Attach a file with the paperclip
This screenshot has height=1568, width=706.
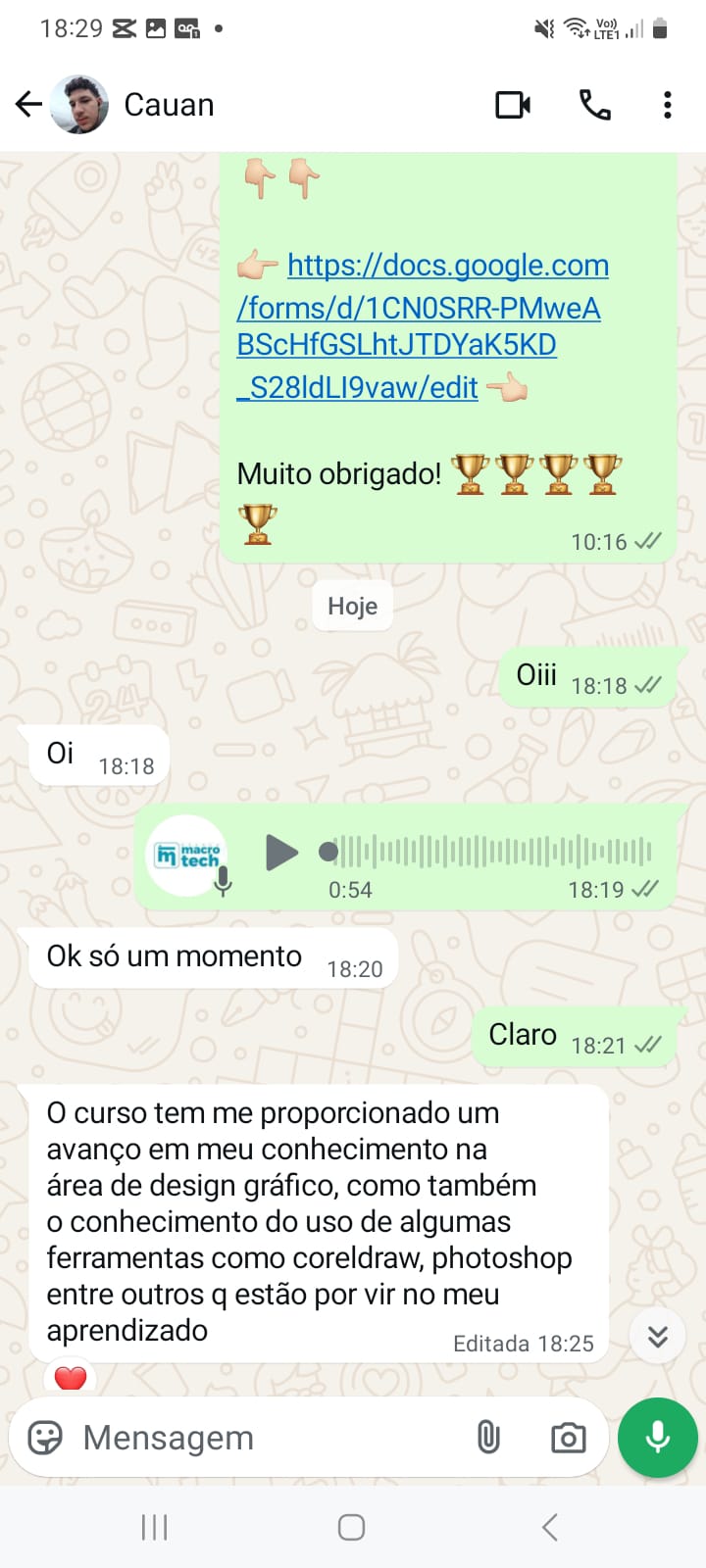click(488, 1438)
